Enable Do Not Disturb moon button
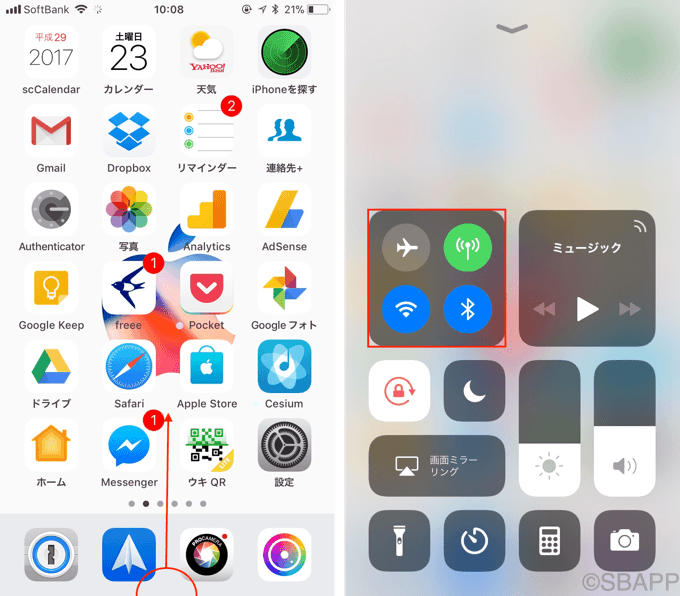Image resolution: width=680 pixels, height=596 pixels. pyautogui.click(x=474, y=391)
